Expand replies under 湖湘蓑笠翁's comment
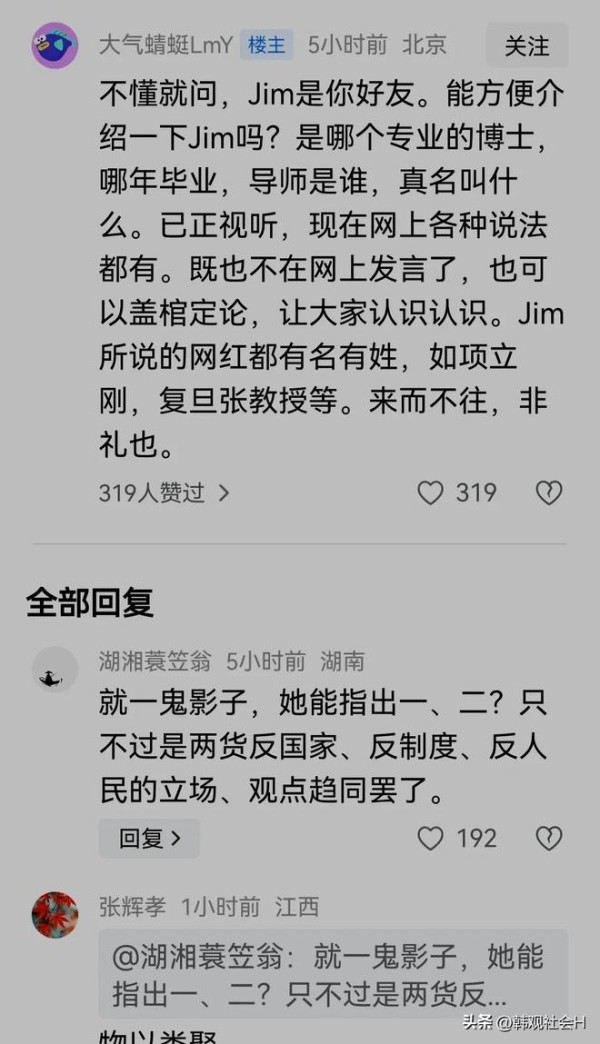Image resolution: width=600 pixels, height=1044 pixels. coord(149,838)
